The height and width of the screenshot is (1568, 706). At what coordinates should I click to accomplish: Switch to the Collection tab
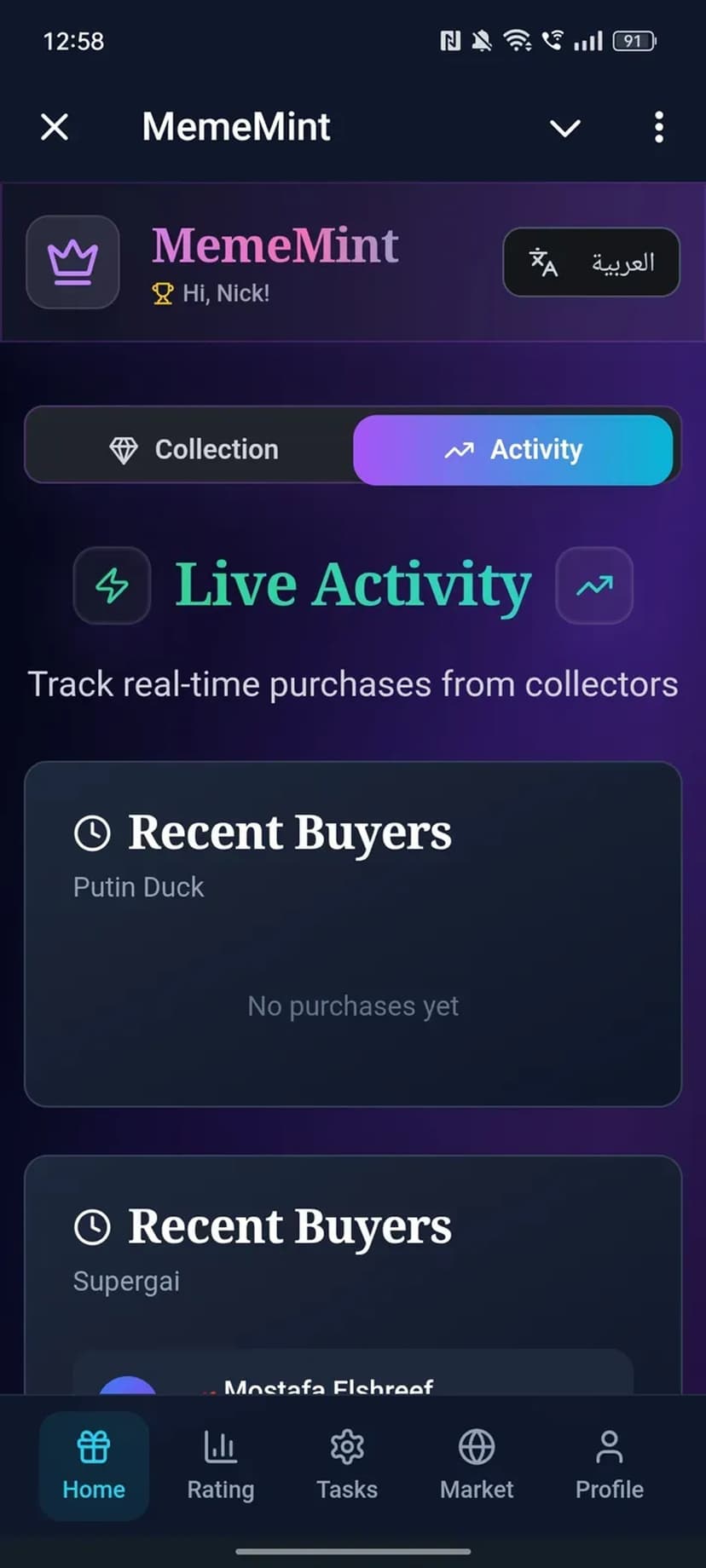pyautogui.click(x=193, y=449)
